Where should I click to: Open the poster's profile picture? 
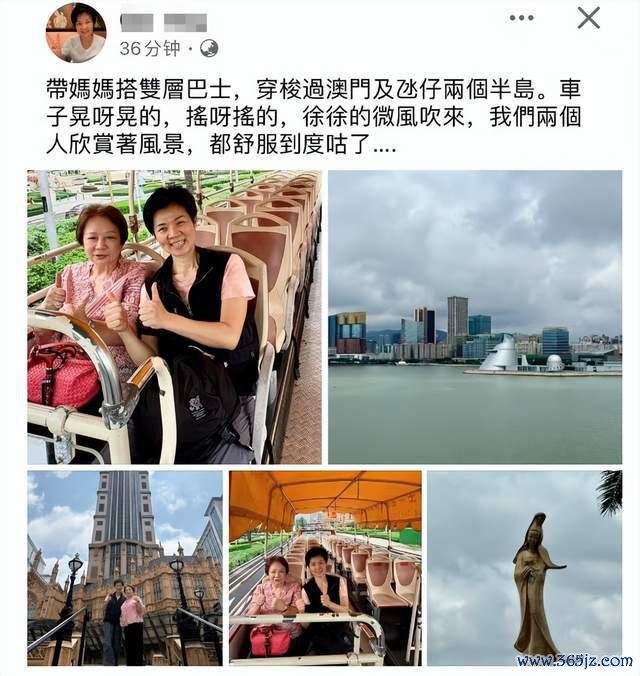[x=75, y=33]
